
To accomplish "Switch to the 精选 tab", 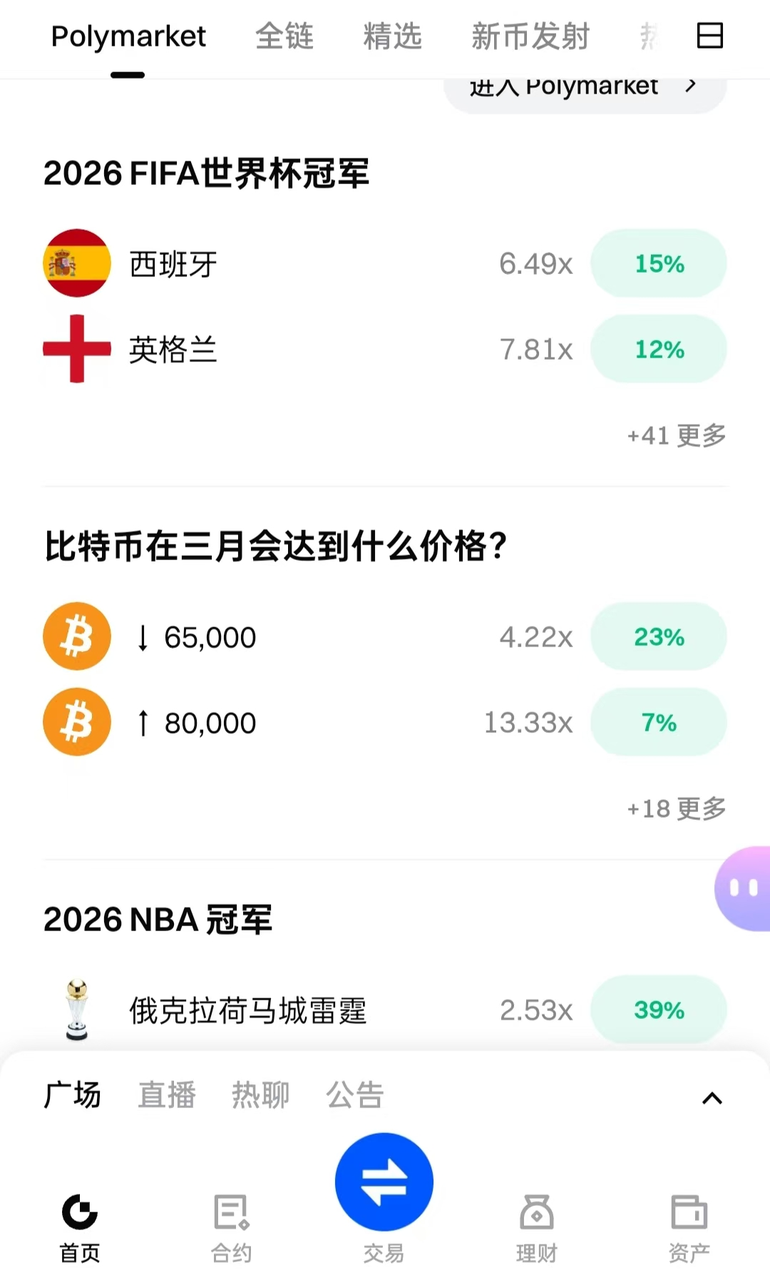I will coord(392,37).
